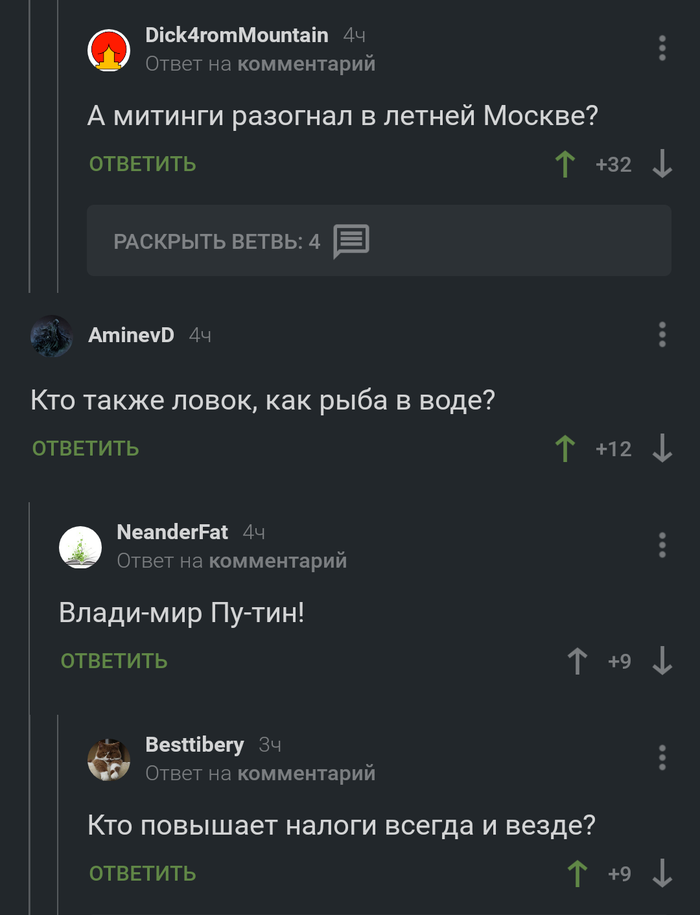Upvote NeanderFat's comment
The width and height of the screenshot is (700, 915).
(x=577, y=661)
